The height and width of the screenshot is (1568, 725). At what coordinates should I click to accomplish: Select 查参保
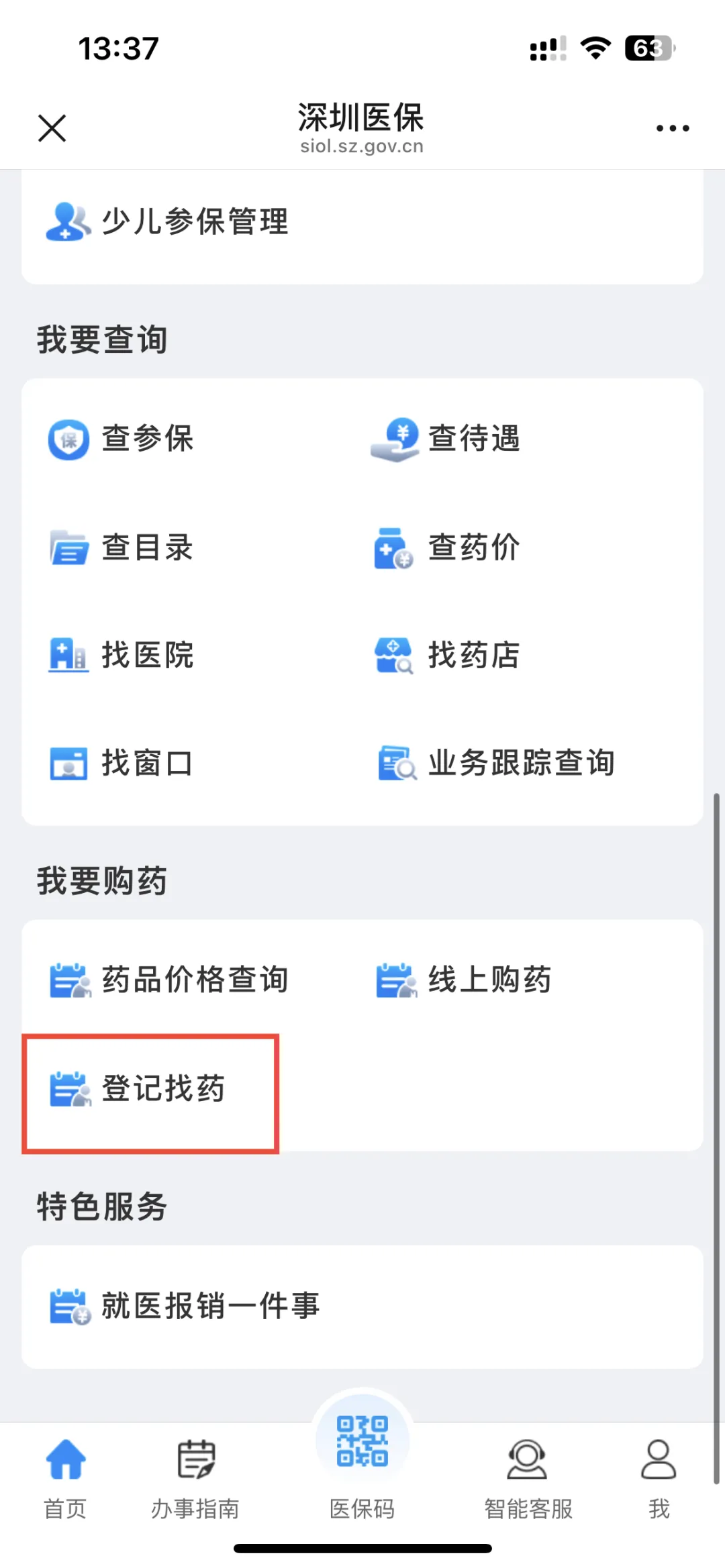pos(121,439)
